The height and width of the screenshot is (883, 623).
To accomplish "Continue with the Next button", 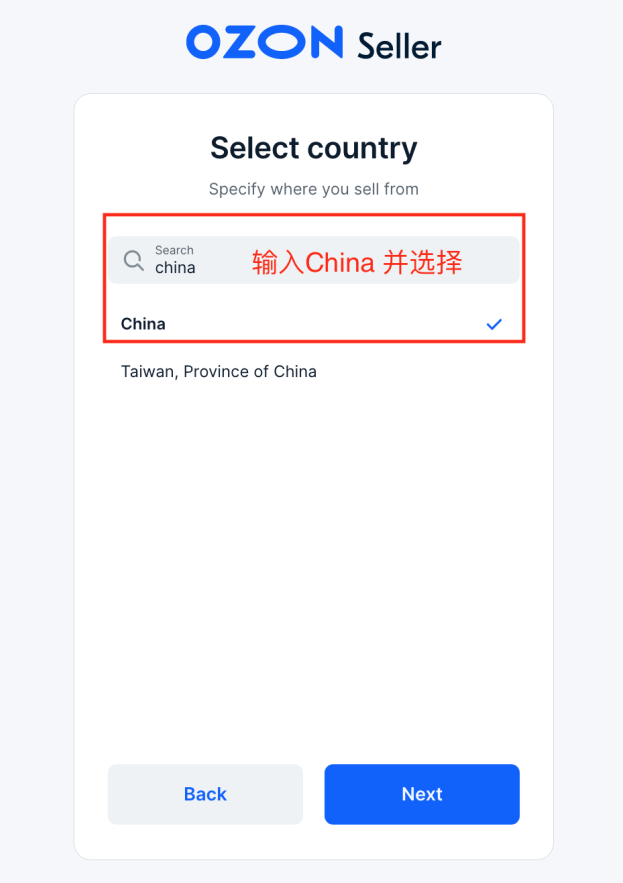I will tap(421, 794).
